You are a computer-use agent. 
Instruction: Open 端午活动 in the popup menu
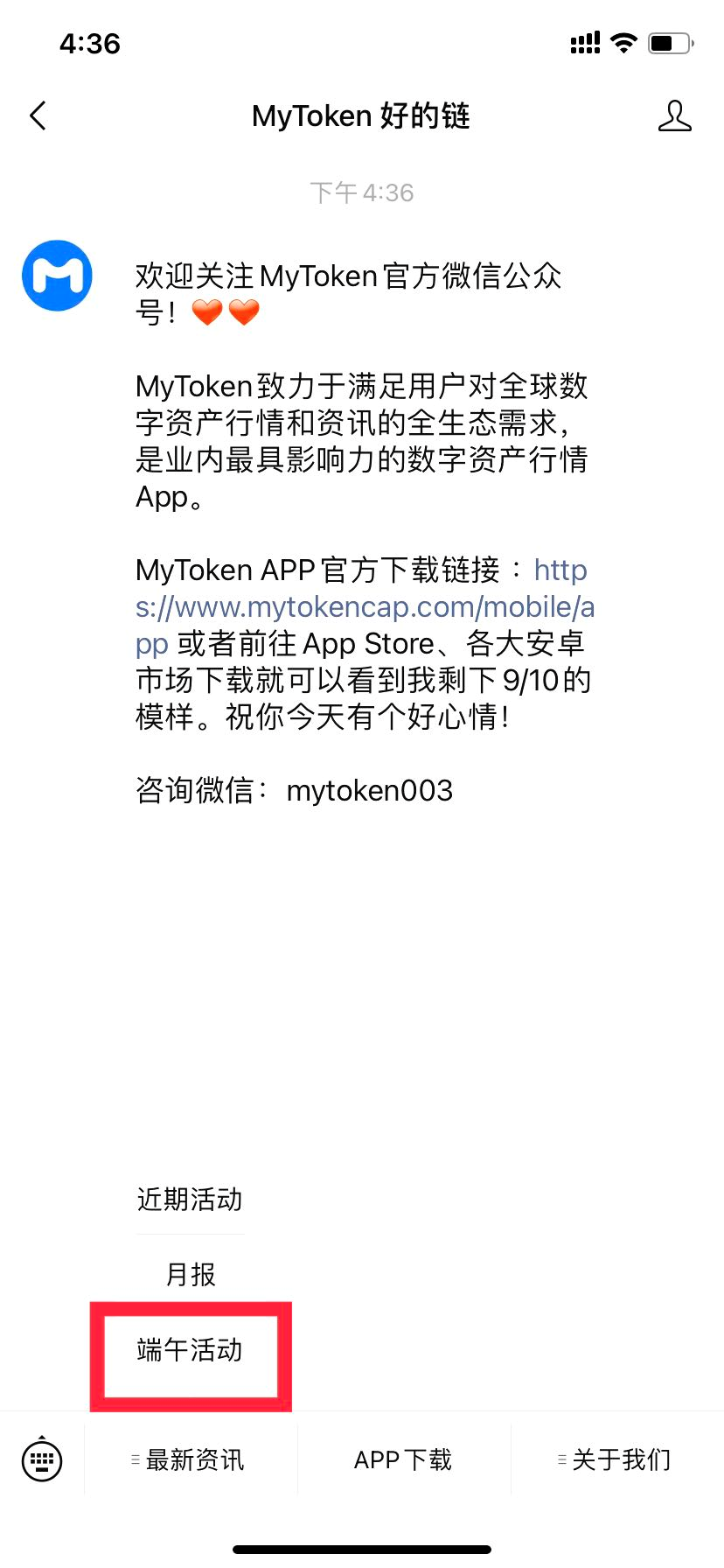click(190, 1350)
